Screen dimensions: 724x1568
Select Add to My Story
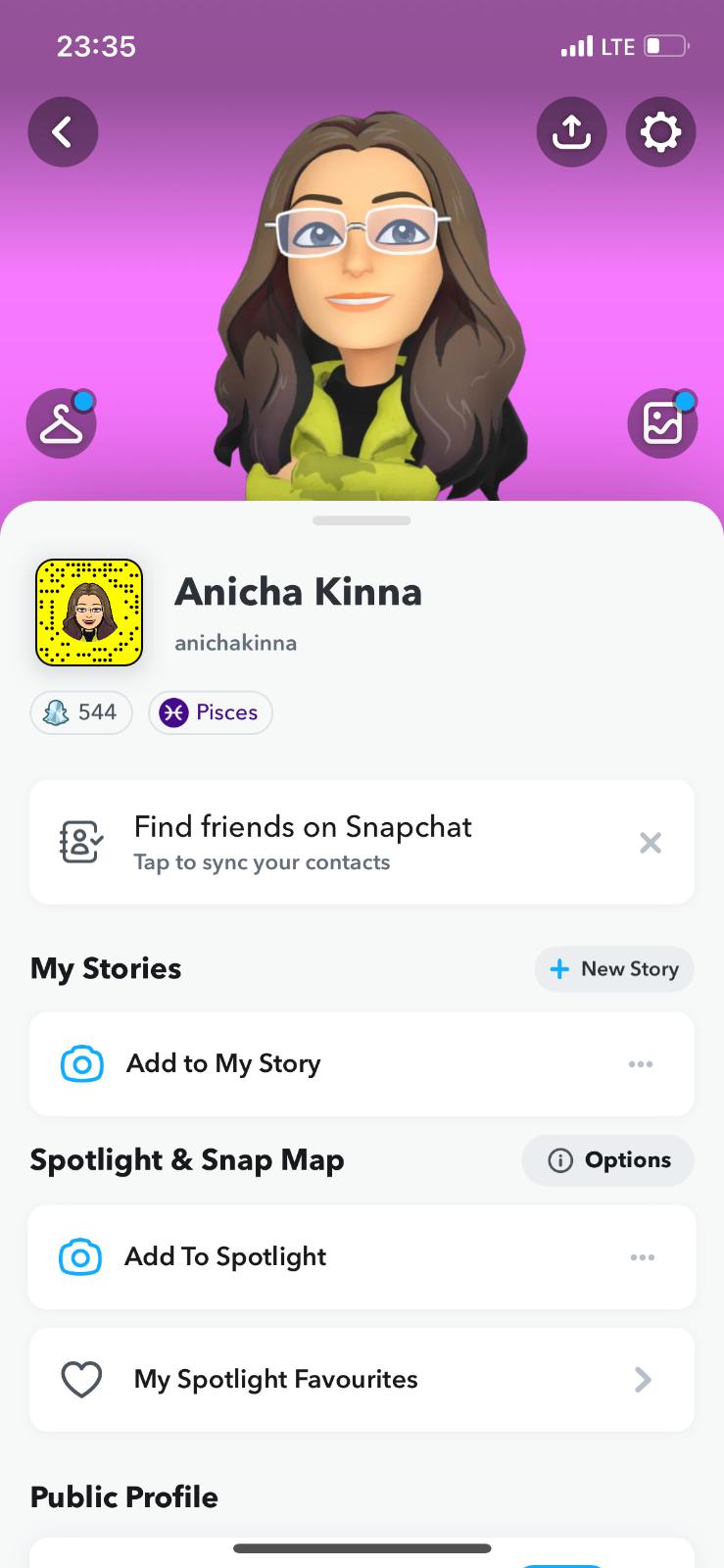click(223, 1063)
